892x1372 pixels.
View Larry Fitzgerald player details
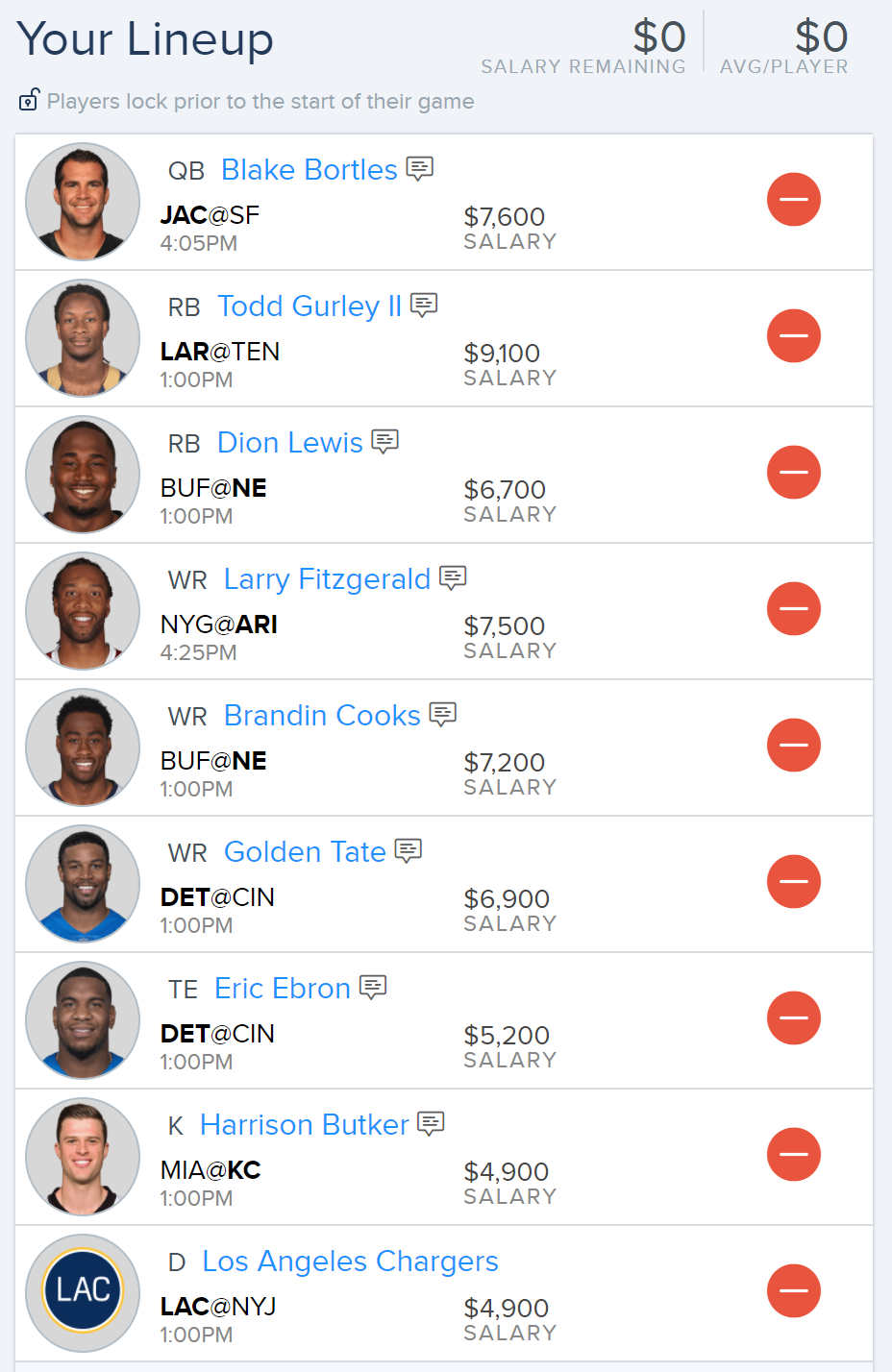[x=327, y=579]
